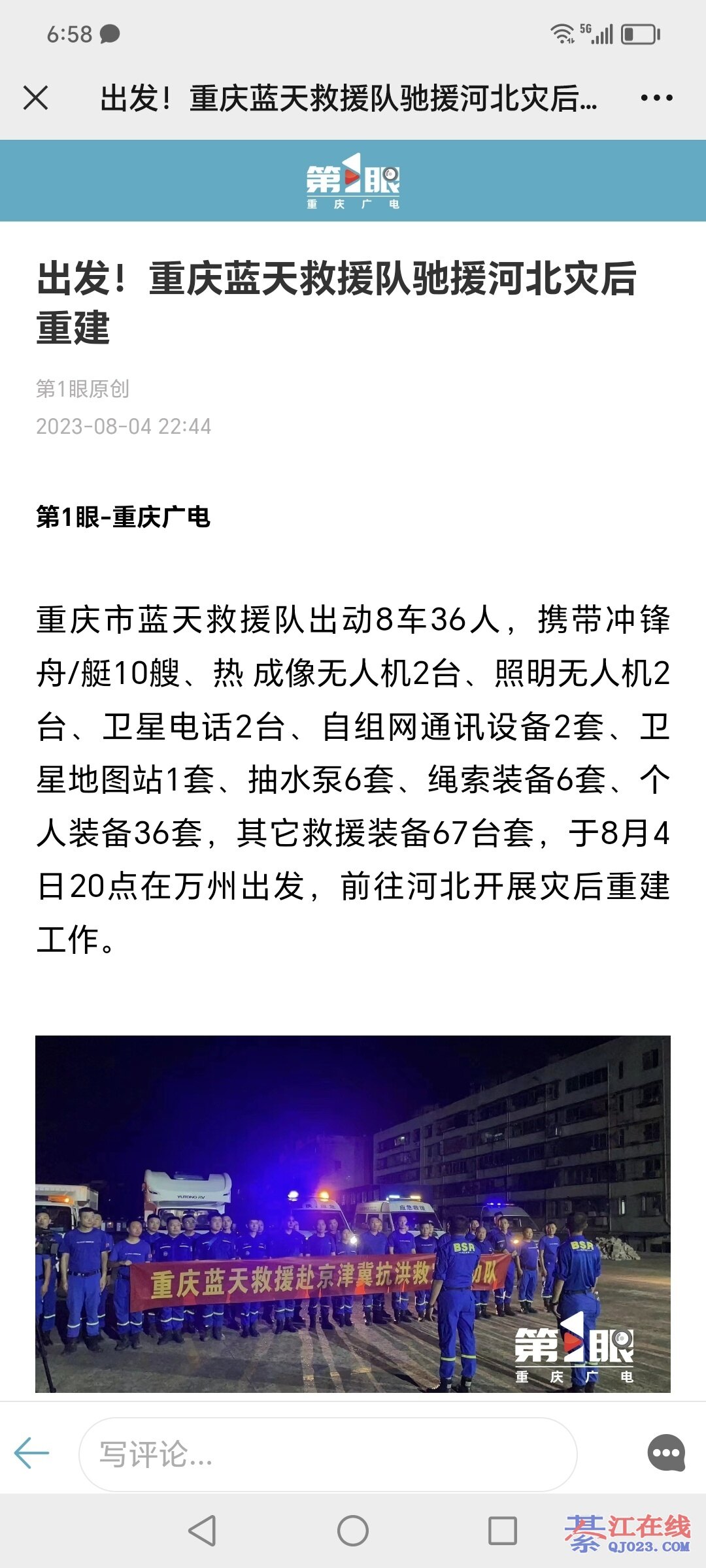
Task: Tap the write comment field
Action: (x=327, y=1454)
